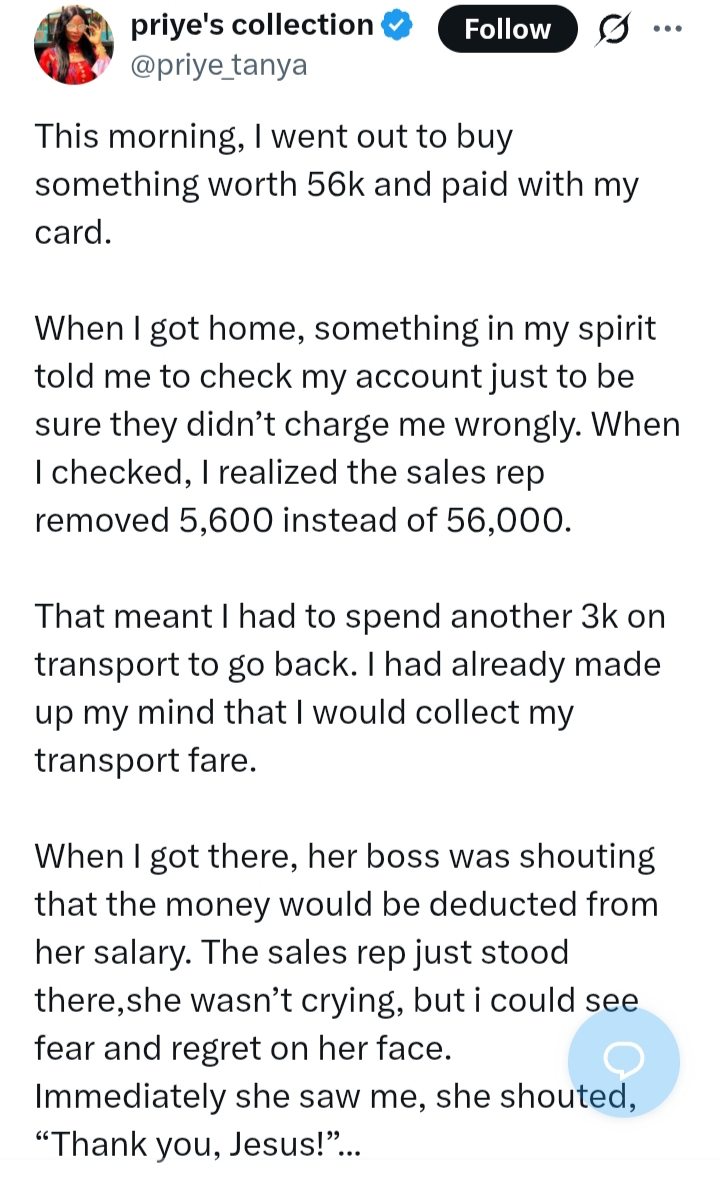The height and width of the screenshot is (1183, 720).
Task: Open the three-dot overflow menu
Action: click(x=665, y=29)
